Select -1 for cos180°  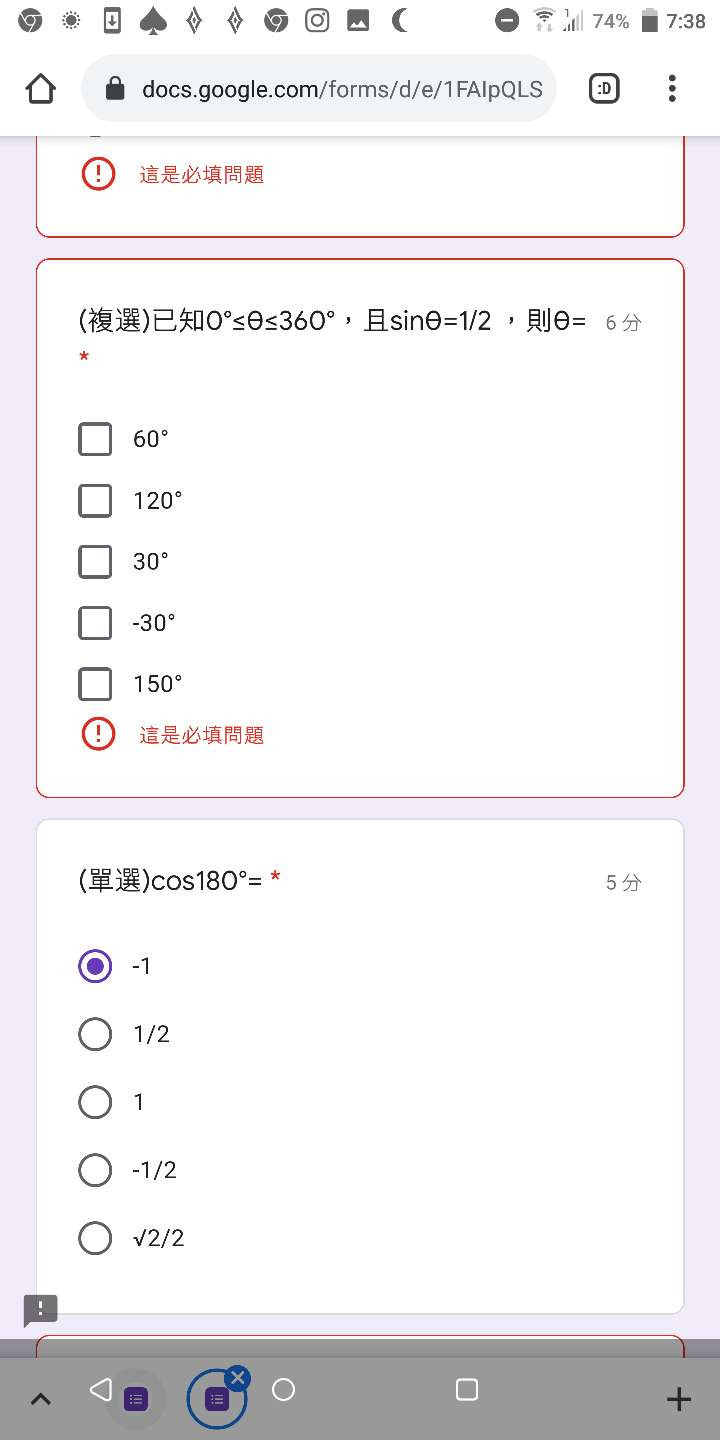[95, 966]
